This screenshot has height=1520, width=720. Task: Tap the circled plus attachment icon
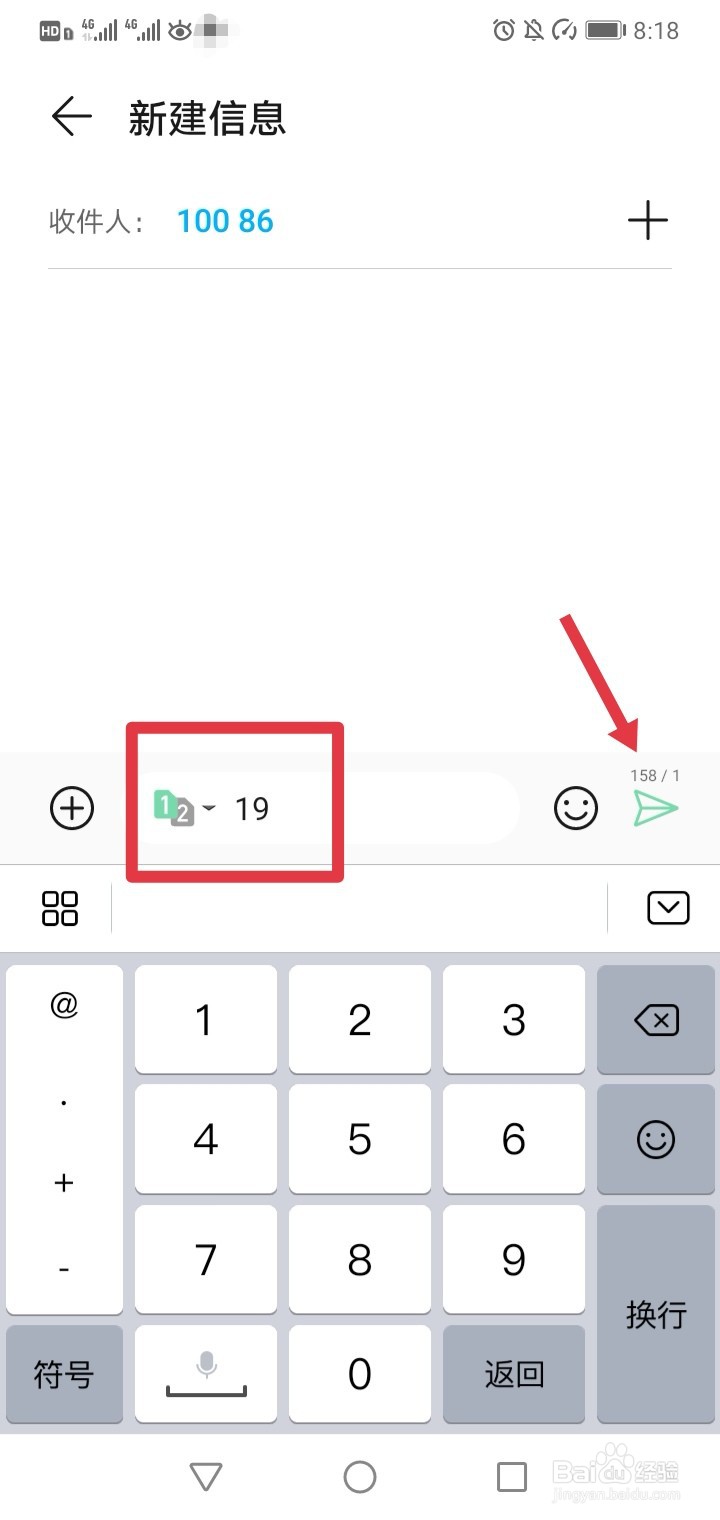[x=71, y=808]
